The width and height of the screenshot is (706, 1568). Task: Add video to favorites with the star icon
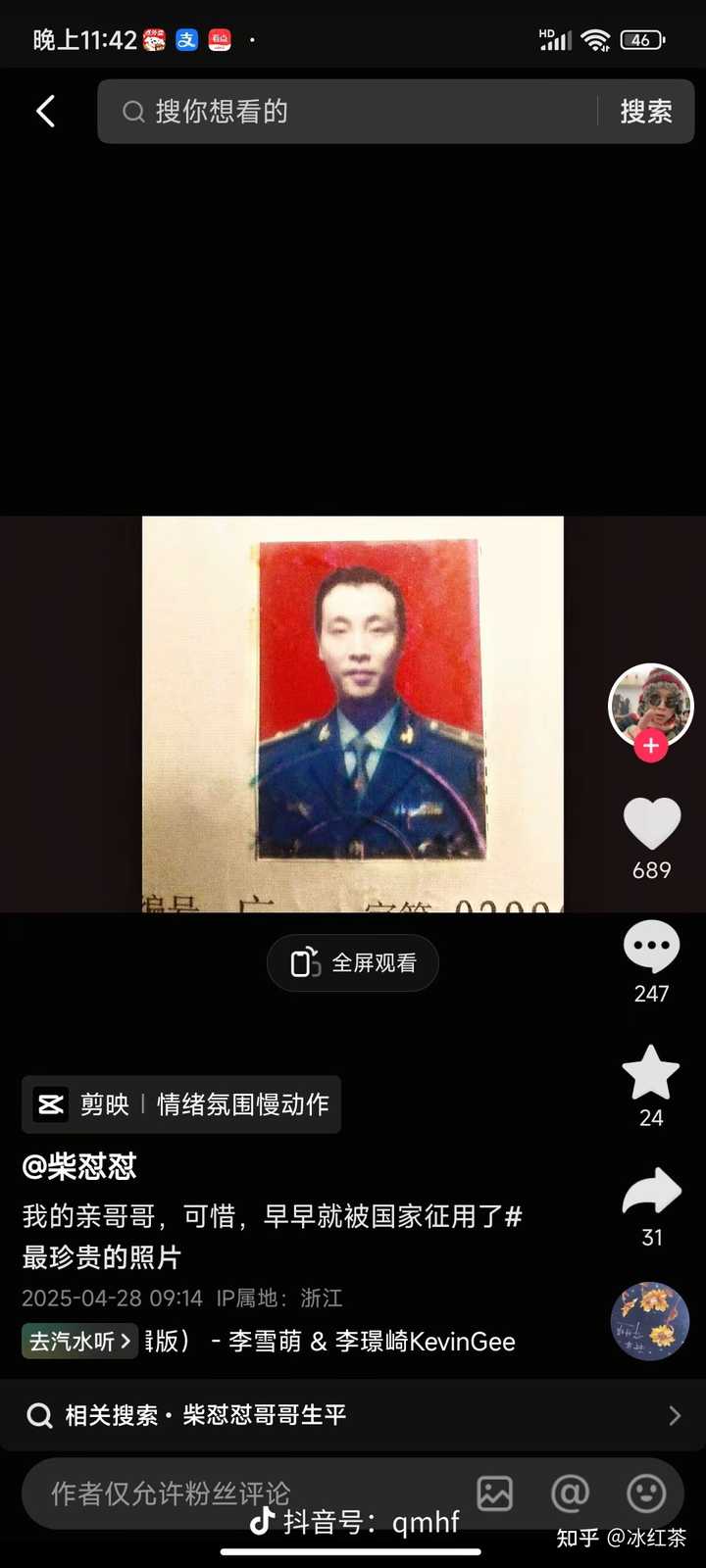[651, 1072]
